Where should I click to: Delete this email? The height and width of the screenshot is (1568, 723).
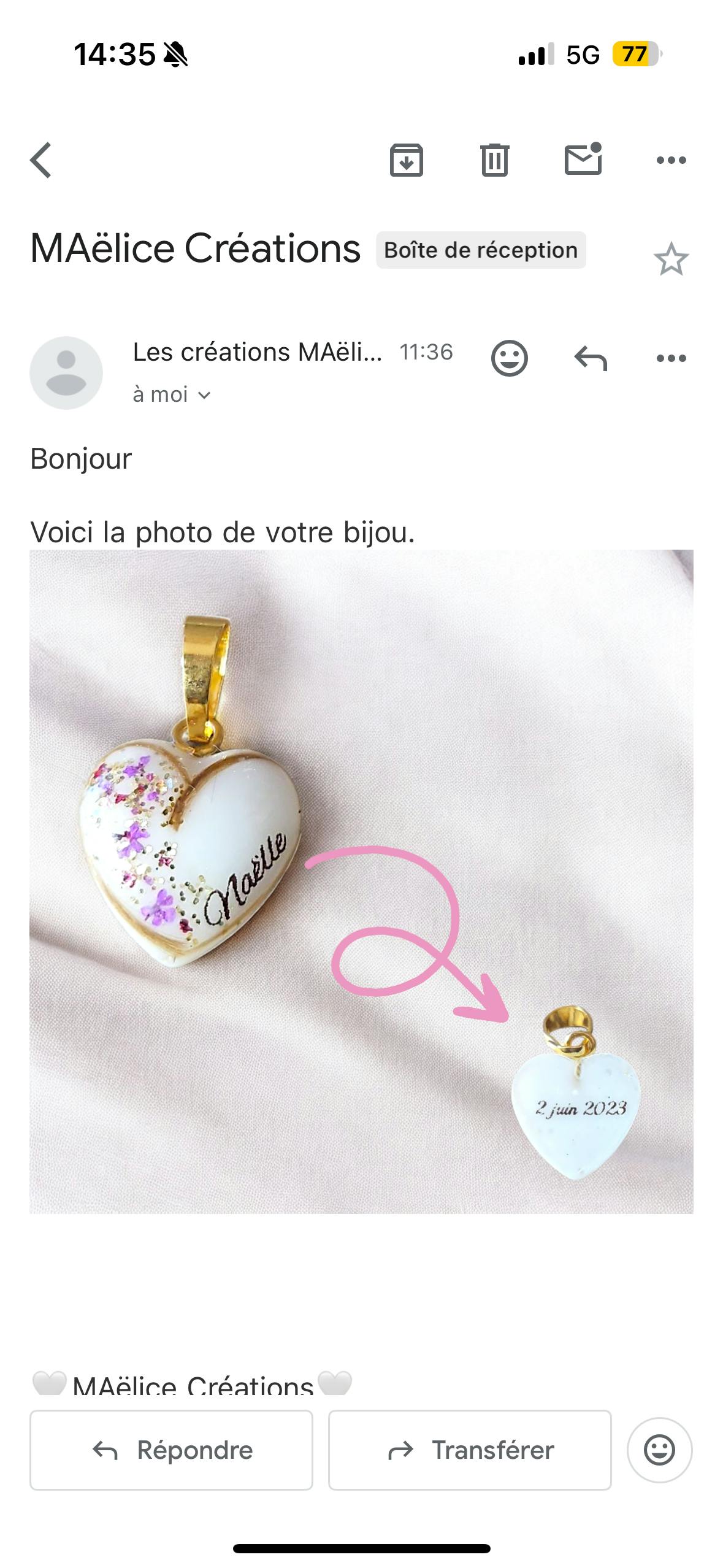tap(494, 161)
